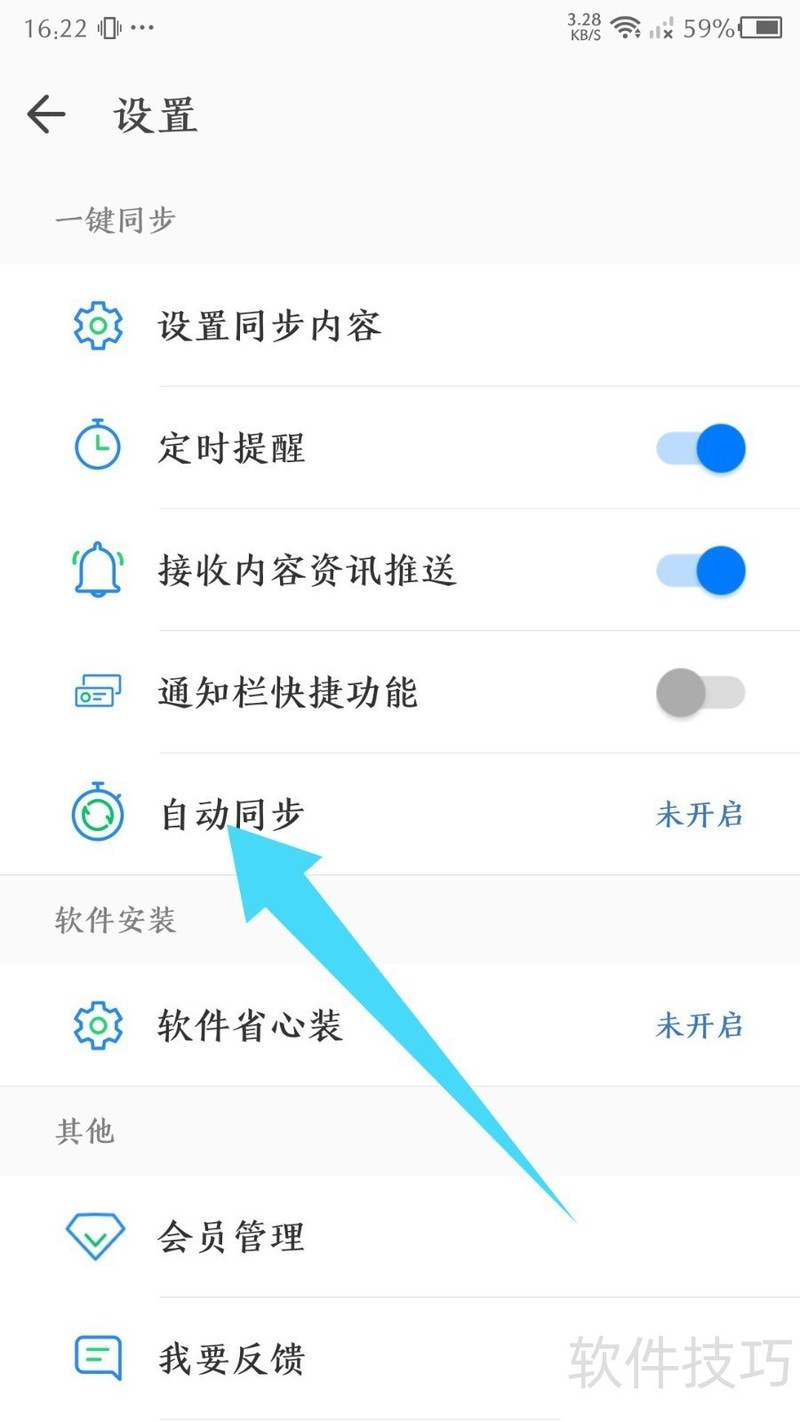Click the 通知栏快捷功能 notification bar icon
This screenshot has height=1422, width=800.
tap(96, 692)
